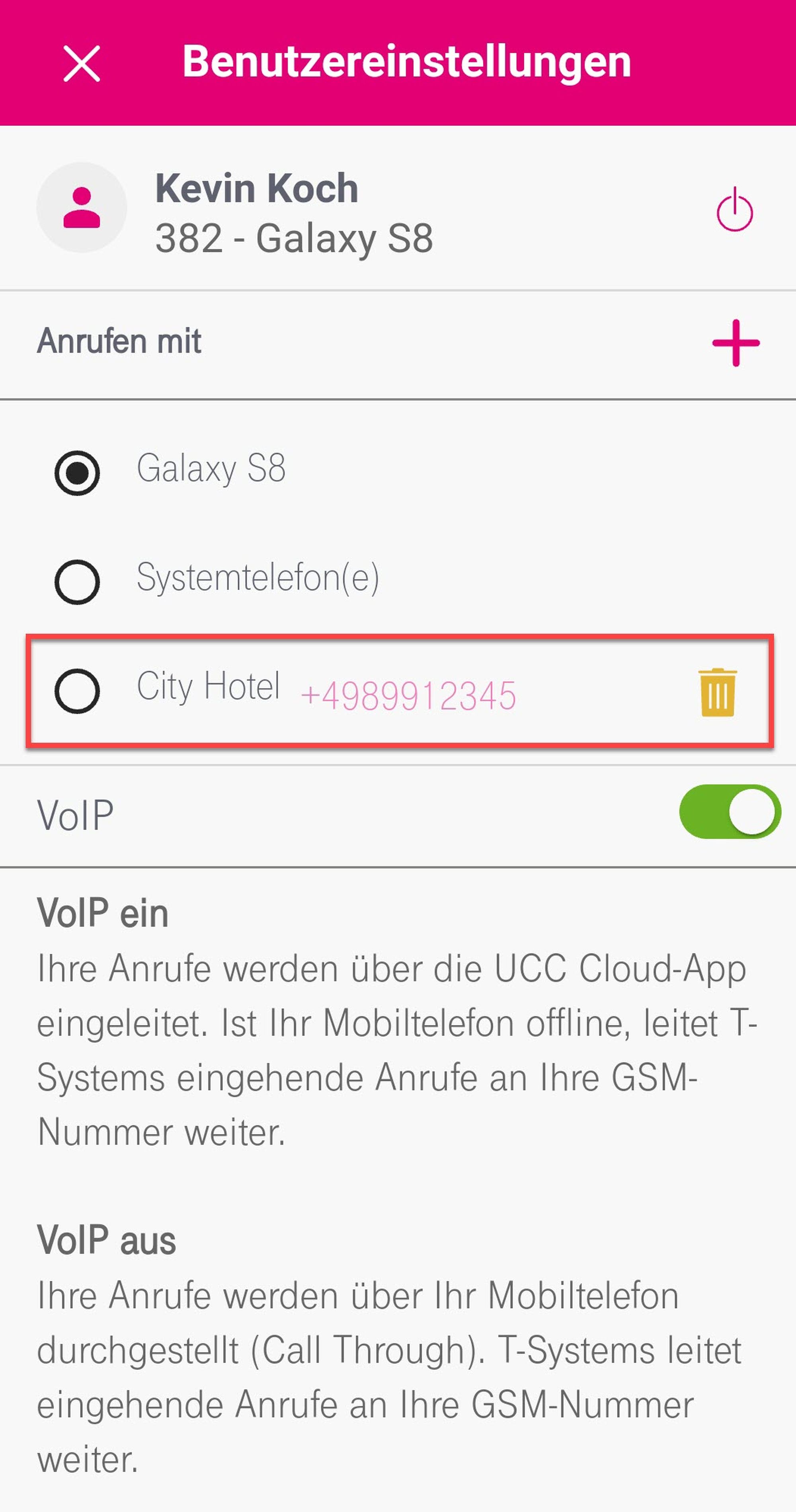
Task: Tap the power icon next to Kevin Koch
Action: coord(734,210)
